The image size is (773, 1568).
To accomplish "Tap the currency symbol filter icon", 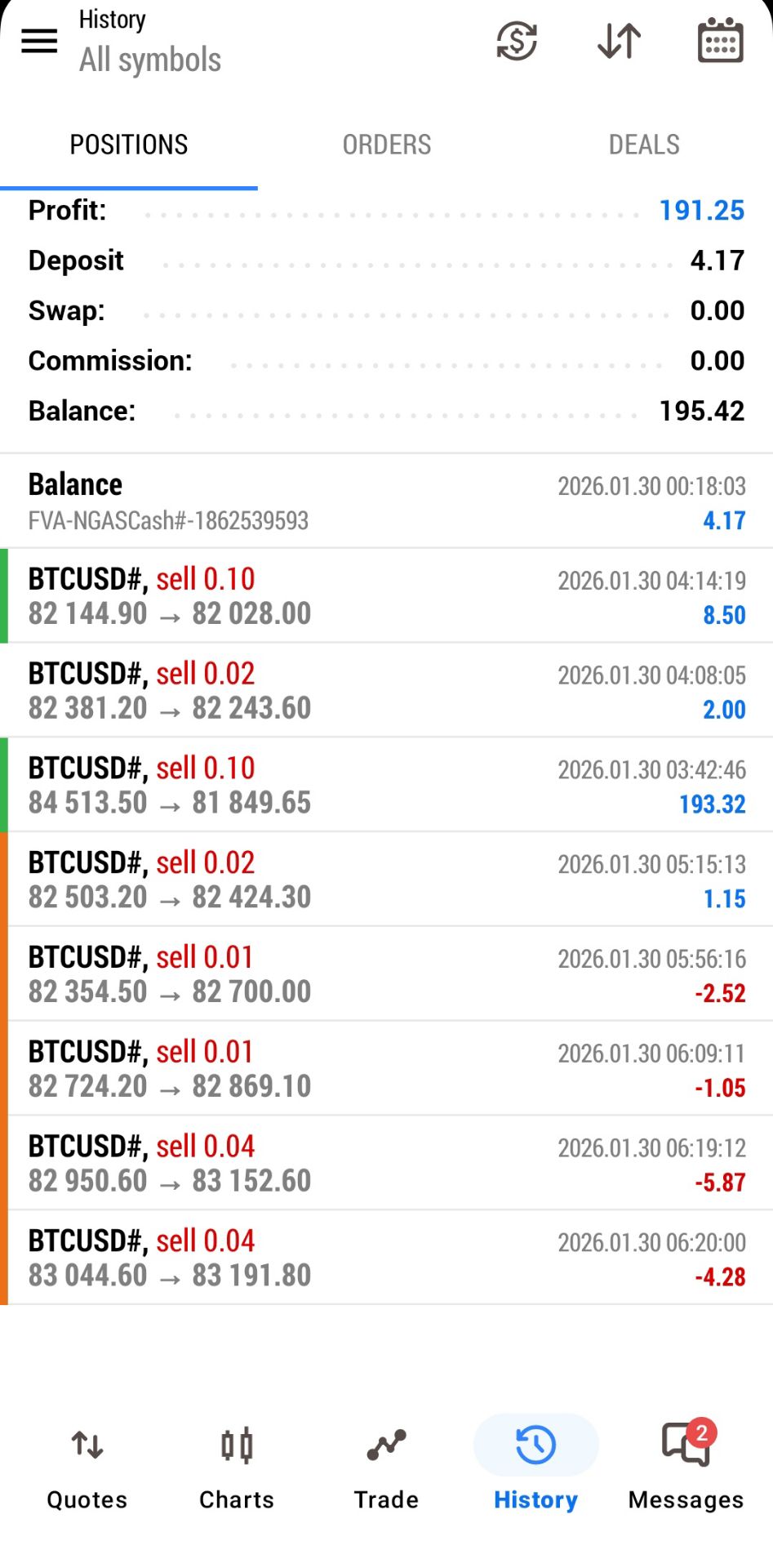I will (x=517, y=41).
